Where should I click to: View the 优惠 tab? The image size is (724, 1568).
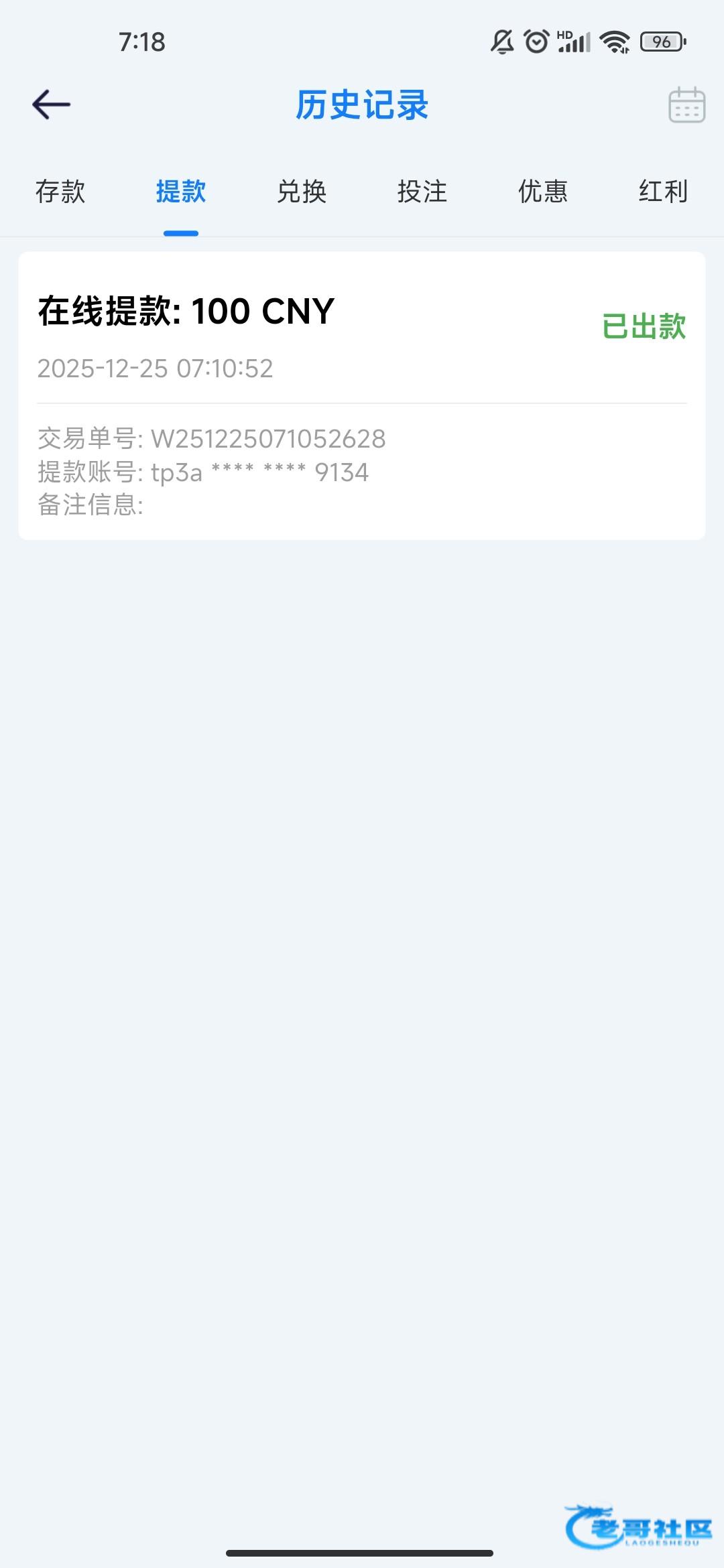tap(543, 192)
